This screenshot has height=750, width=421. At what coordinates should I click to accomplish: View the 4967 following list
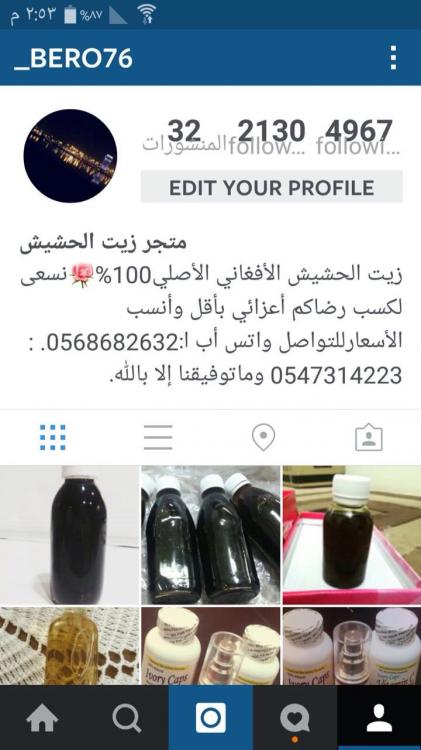tap(359, 137)
